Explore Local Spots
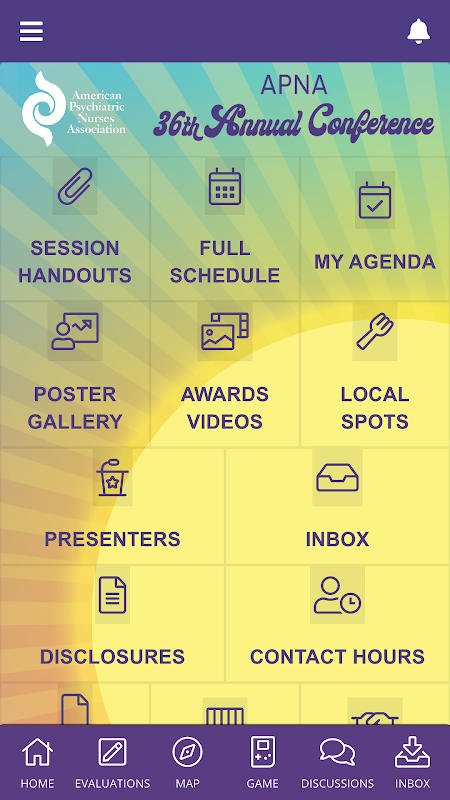The image size is (450, 800). (x=375, y=374)
